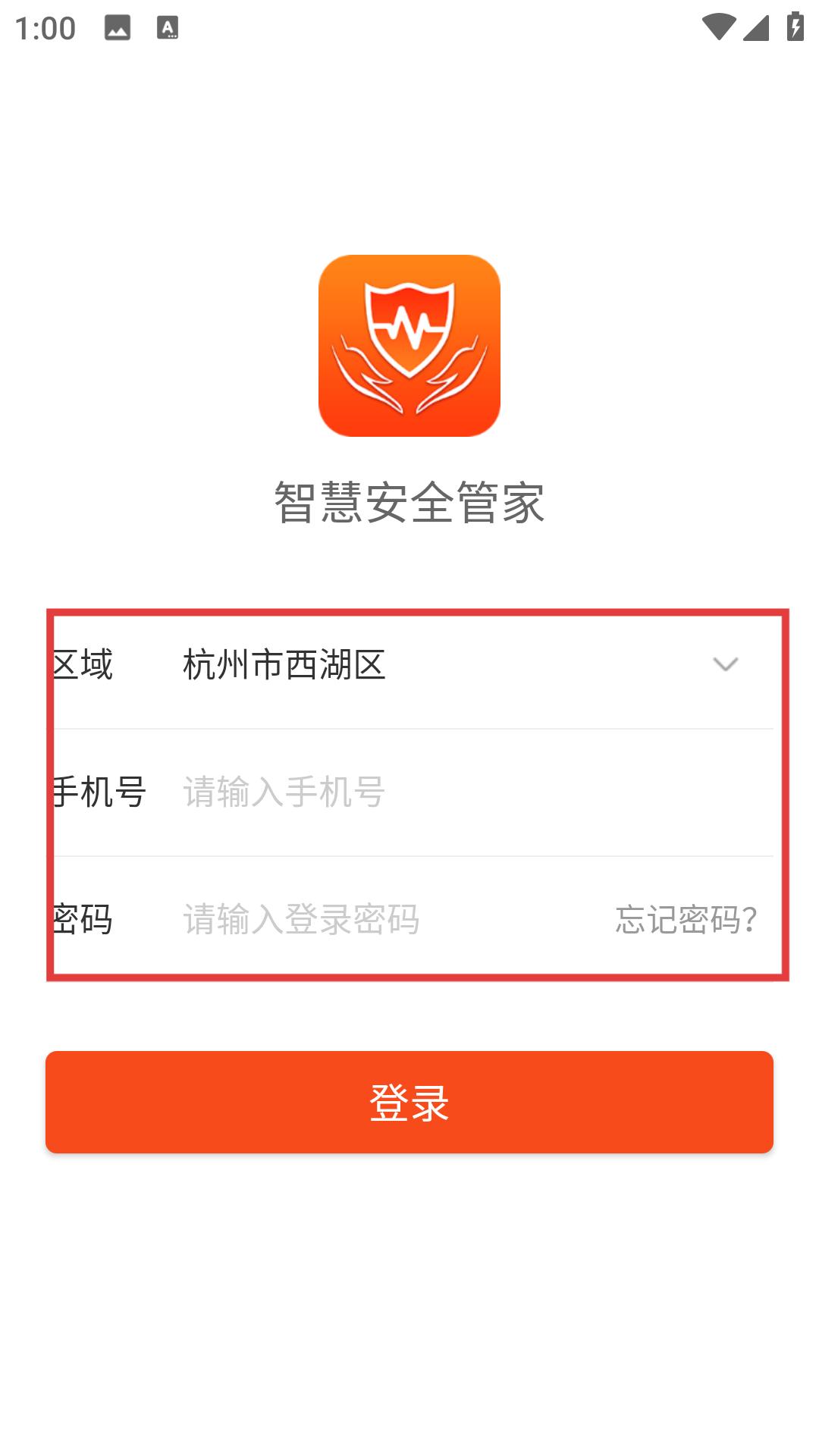Screen dimensions: 819x1456
Task: Open the 忘记密码? link
Action: tap(686, 920)
